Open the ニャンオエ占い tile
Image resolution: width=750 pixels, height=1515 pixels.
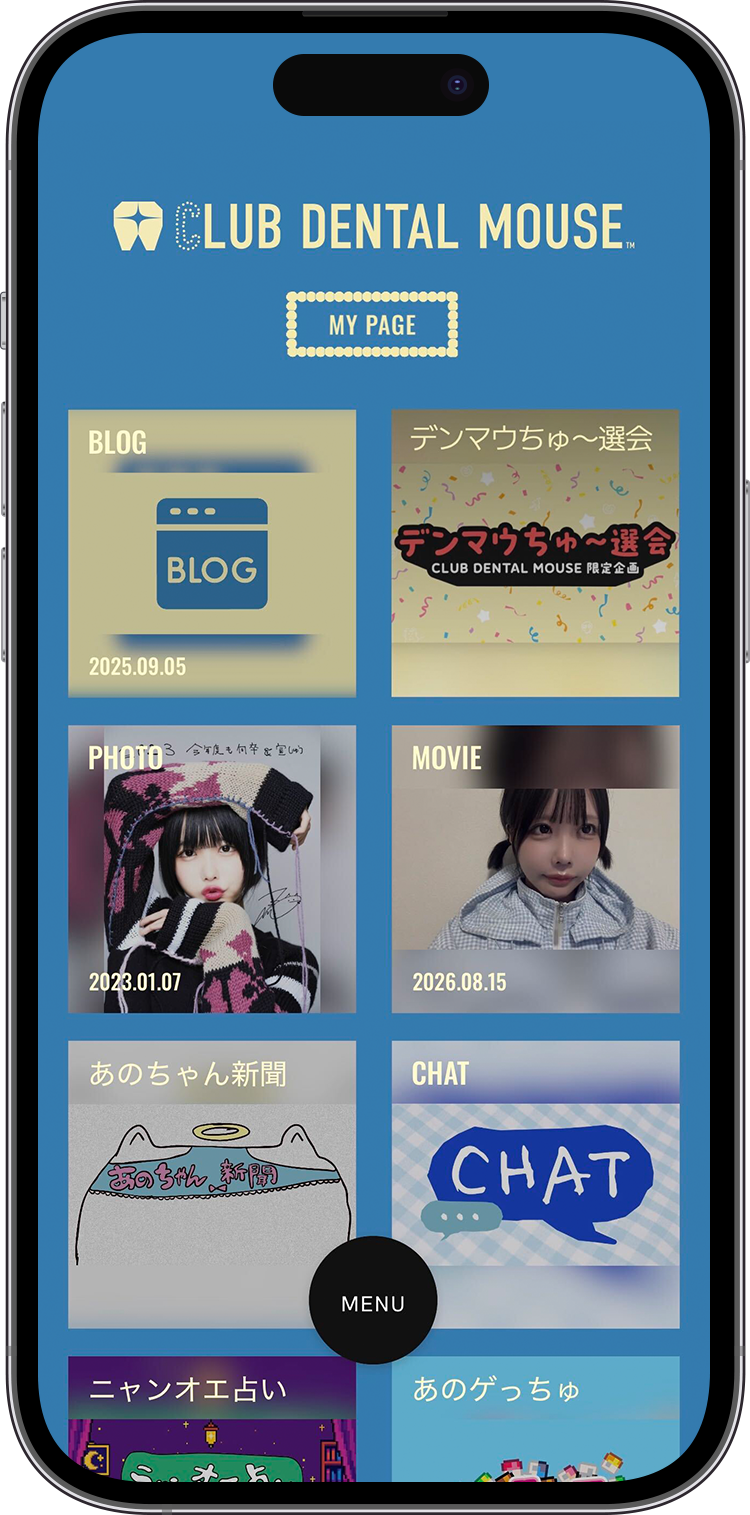(x=212, y=1419)
